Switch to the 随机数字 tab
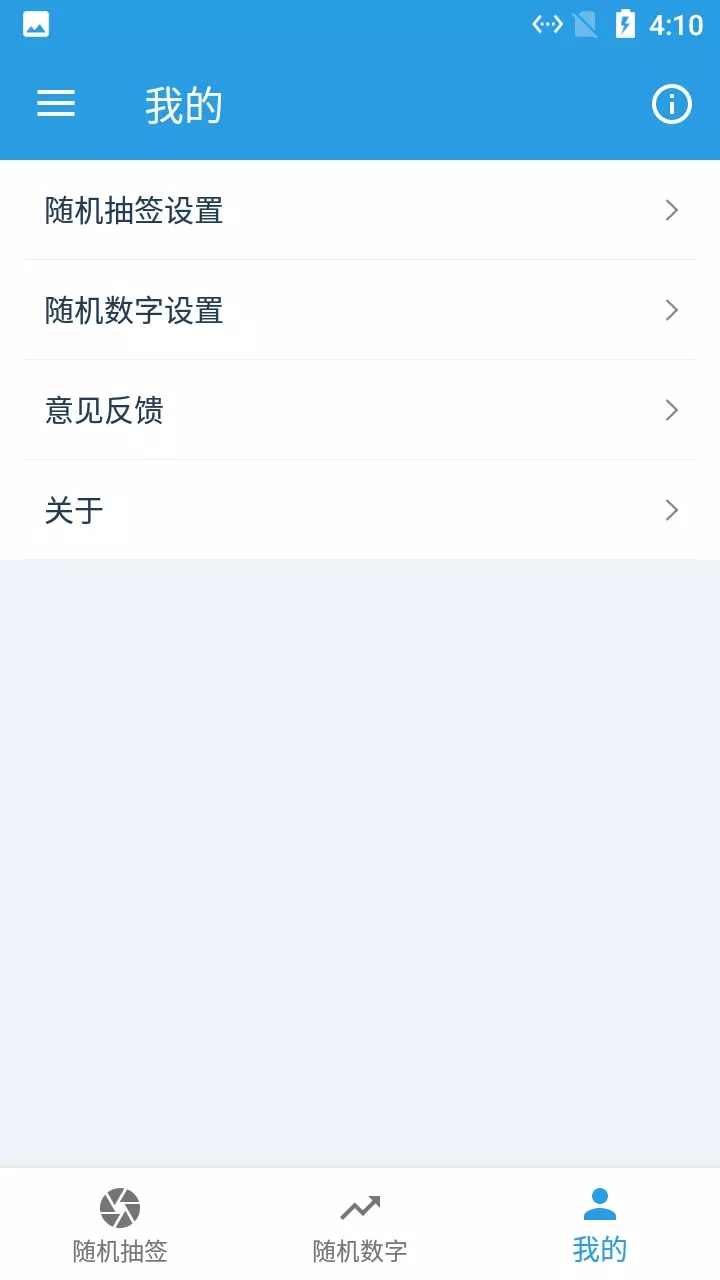 360,1225
